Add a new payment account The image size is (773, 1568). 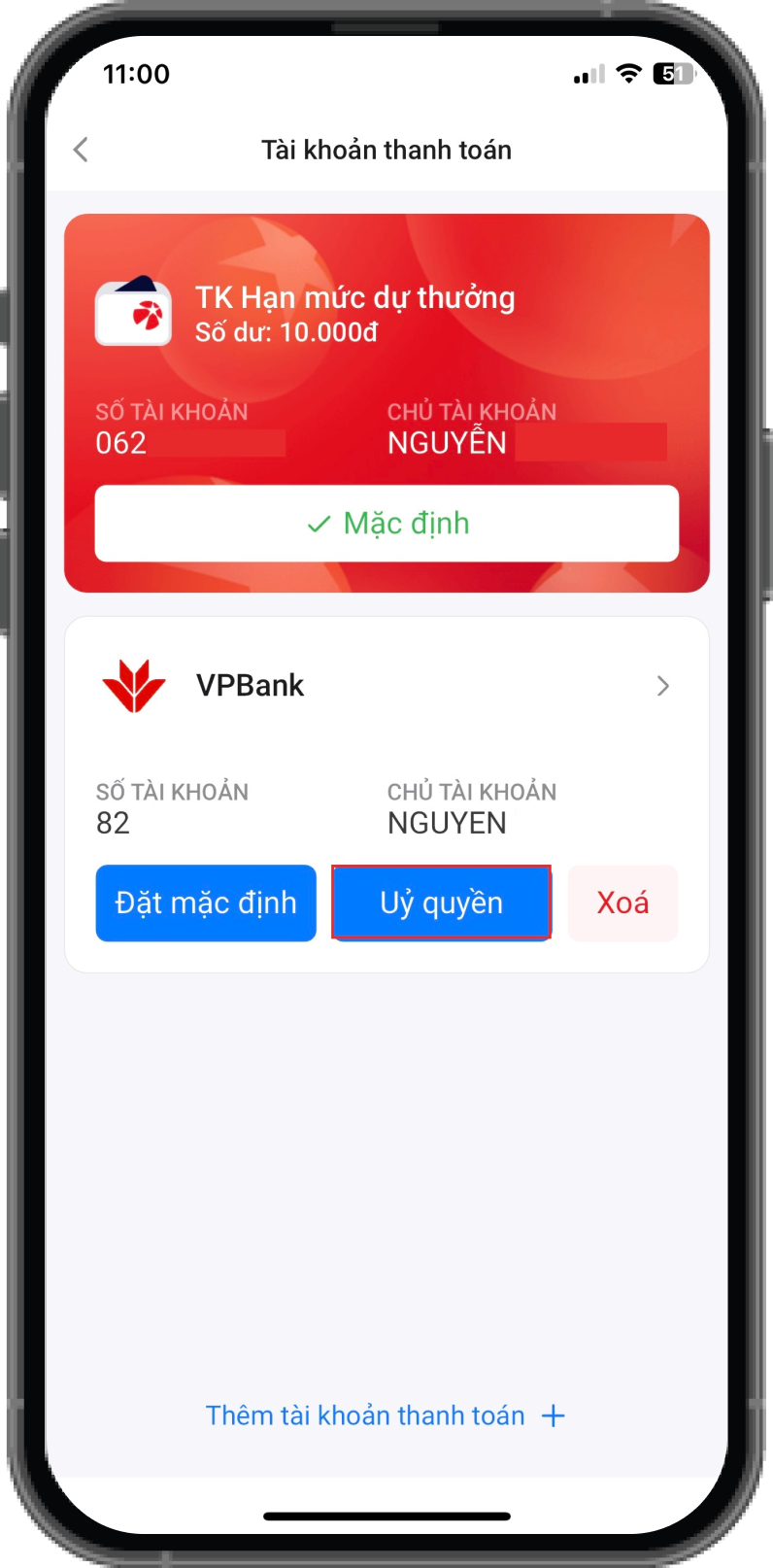(386, 1415)
